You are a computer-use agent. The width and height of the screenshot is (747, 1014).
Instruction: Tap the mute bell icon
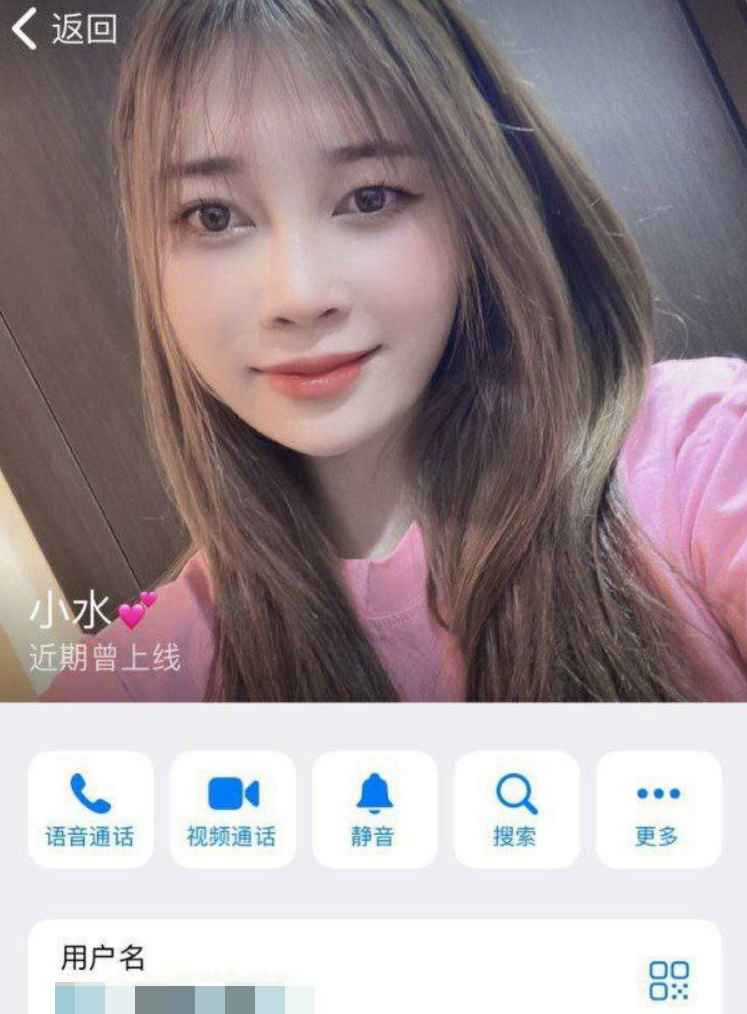point(374,793)
